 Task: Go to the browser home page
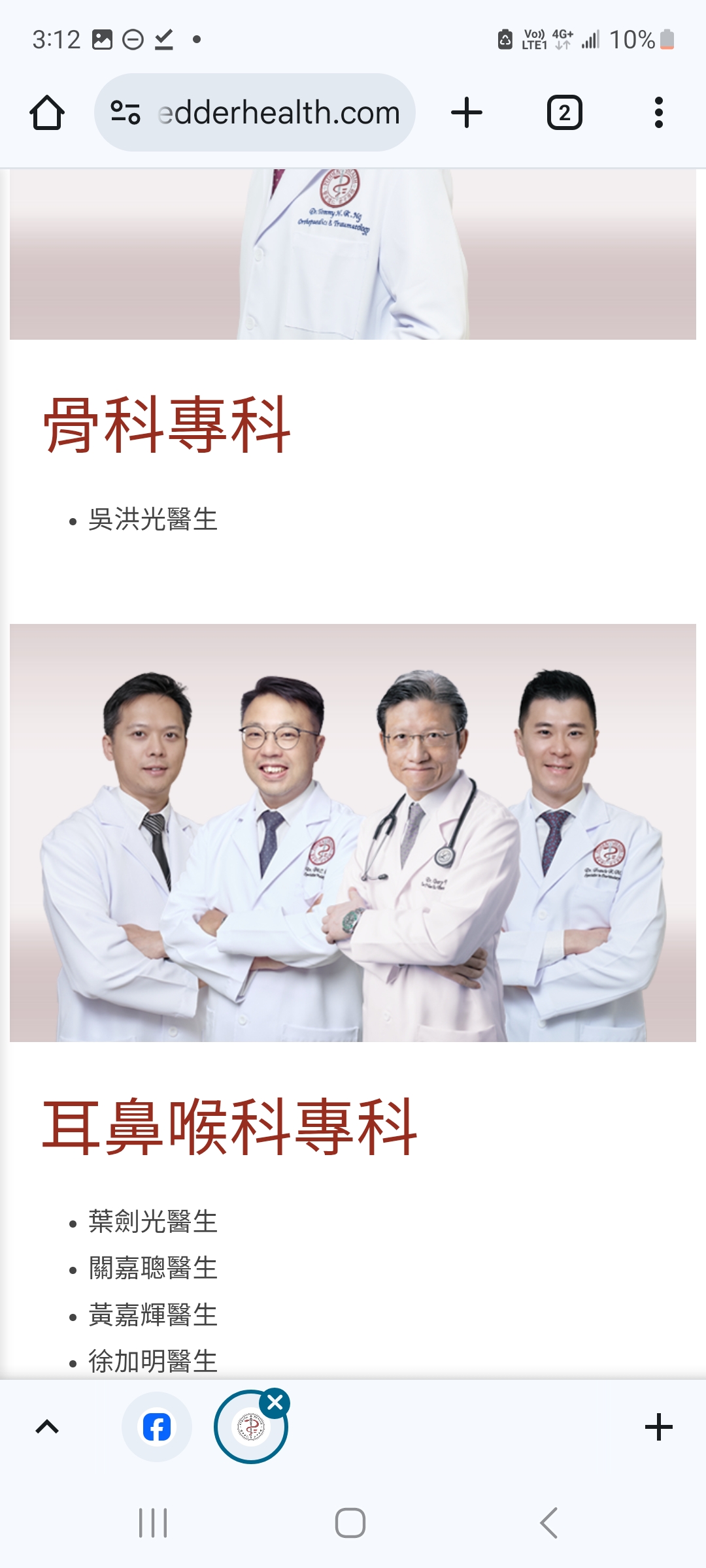[47, 113]
